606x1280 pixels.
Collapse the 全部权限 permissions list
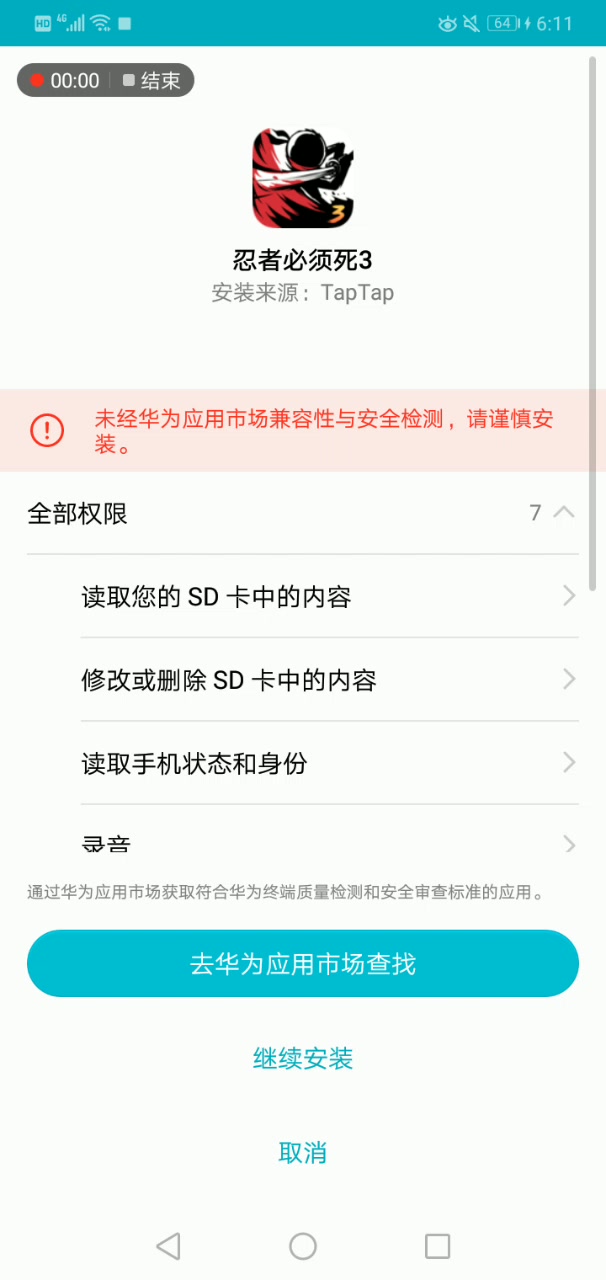(563, 513)
